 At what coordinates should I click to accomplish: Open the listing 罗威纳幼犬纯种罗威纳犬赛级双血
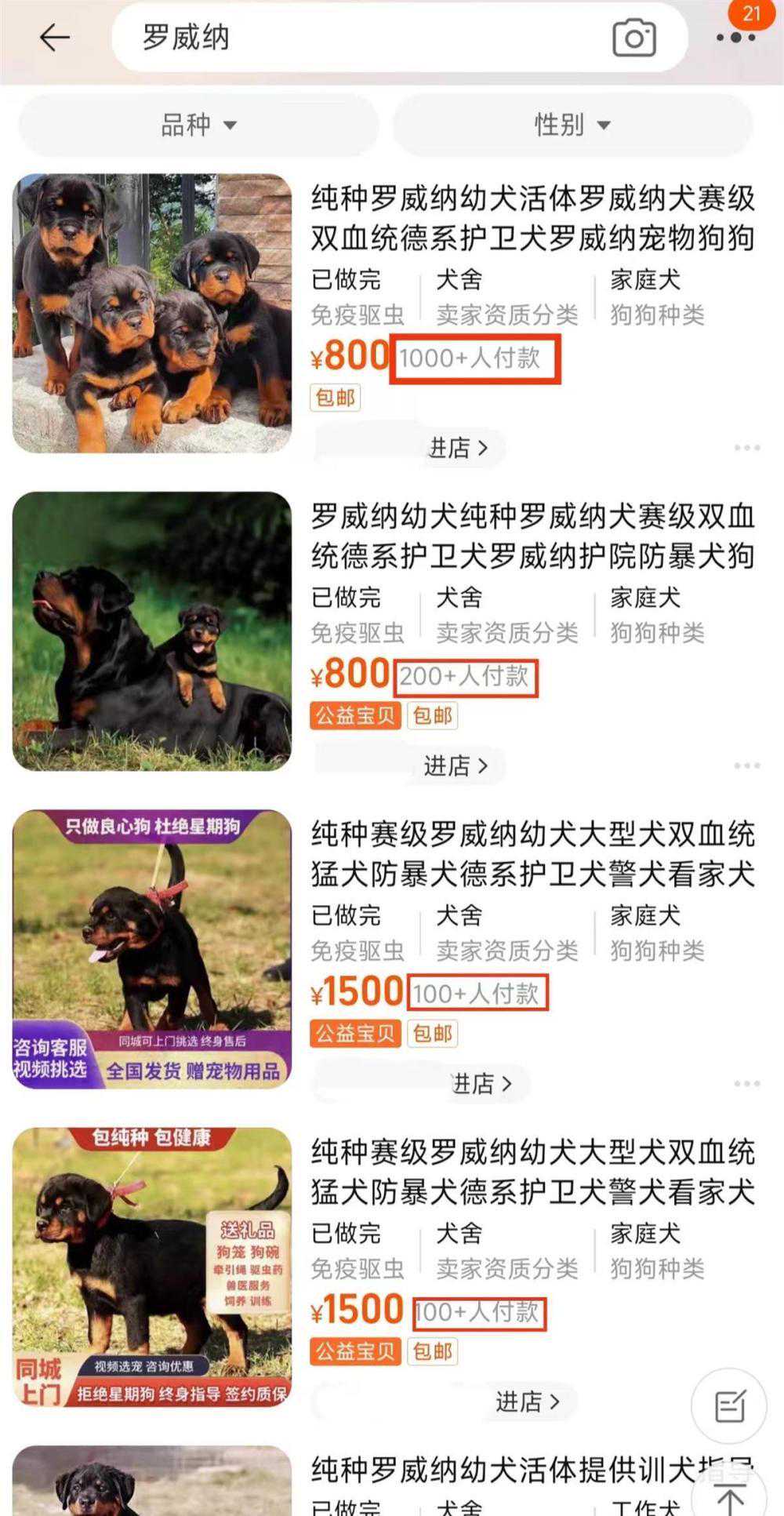click(532, 536)
